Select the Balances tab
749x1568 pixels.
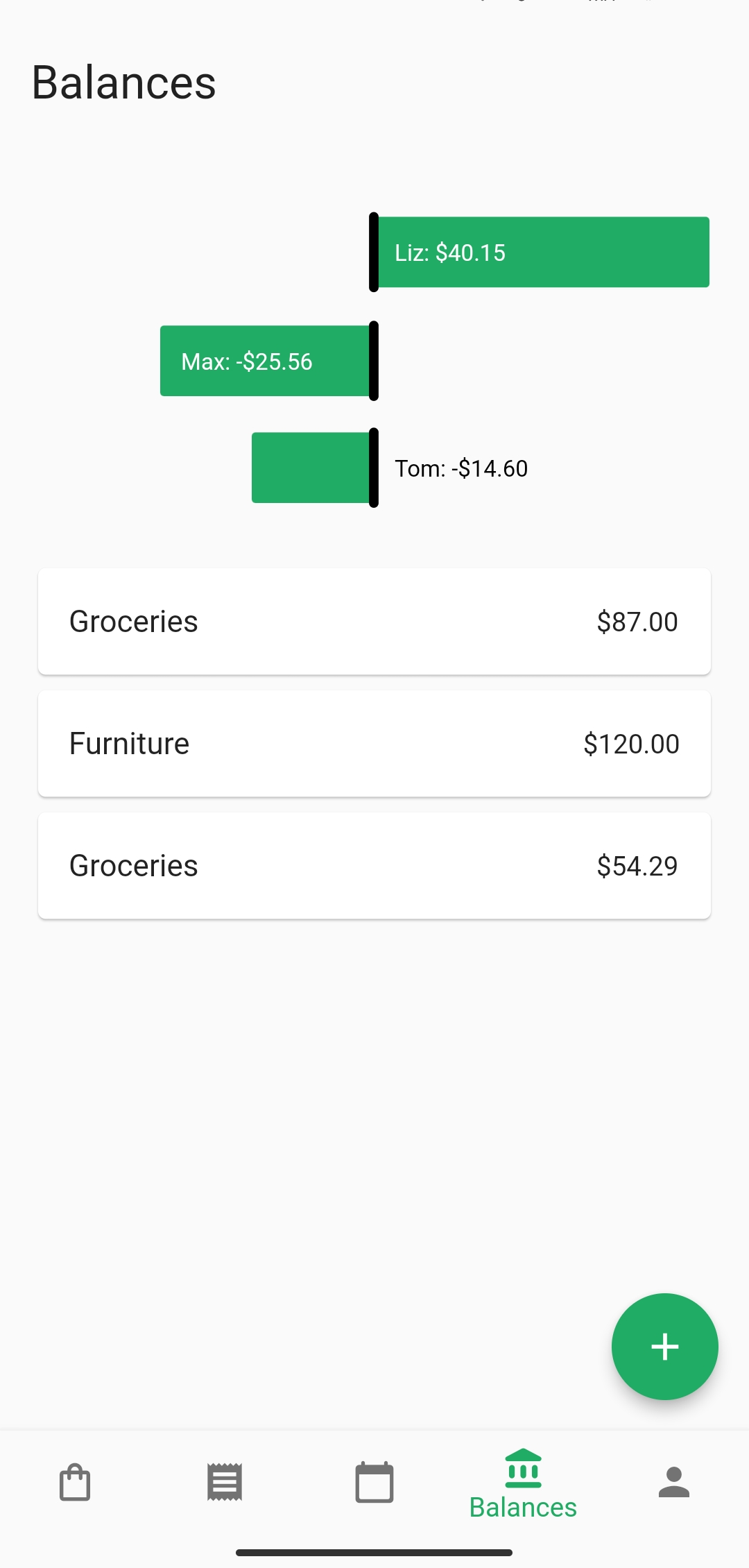pos(523,1485)
